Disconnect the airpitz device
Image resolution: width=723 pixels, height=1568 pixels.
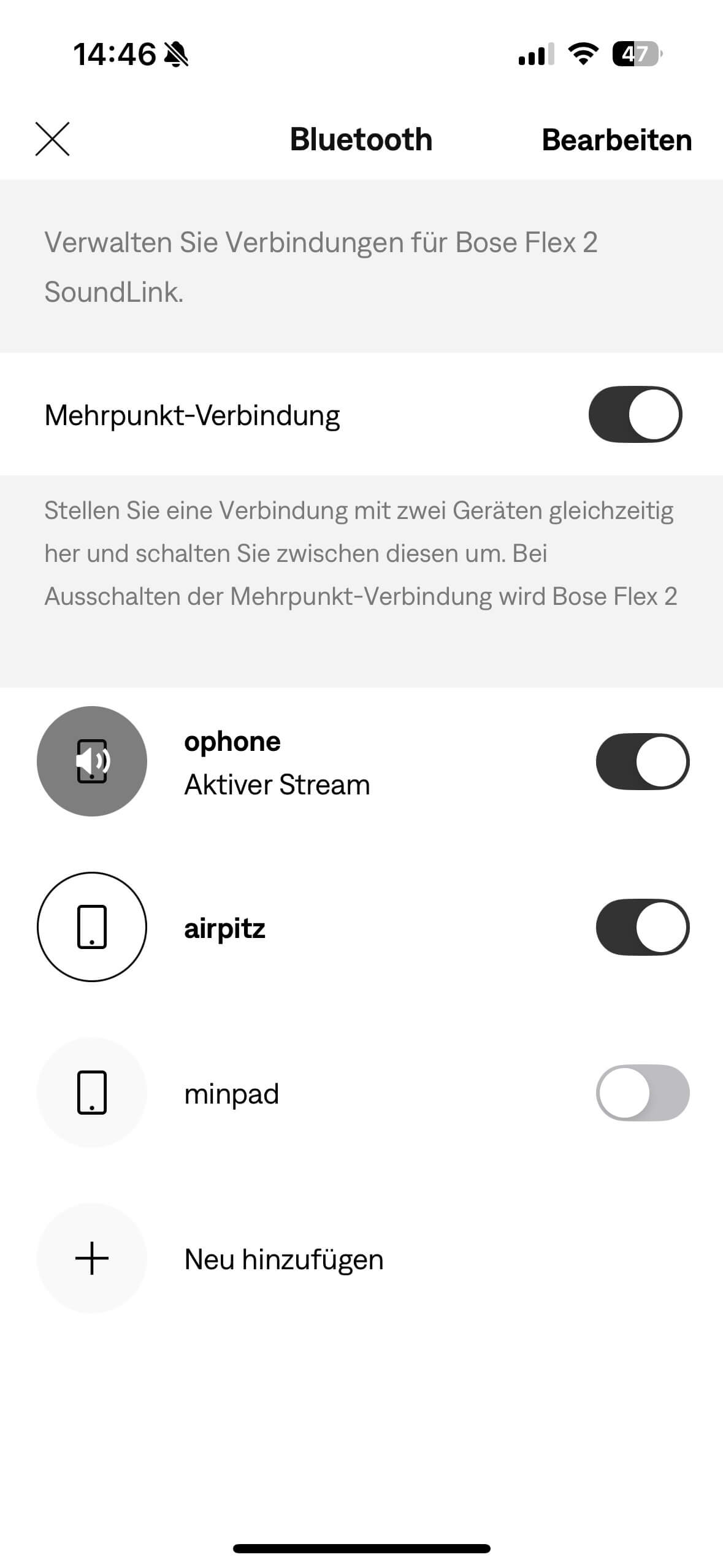pos(642,927)
